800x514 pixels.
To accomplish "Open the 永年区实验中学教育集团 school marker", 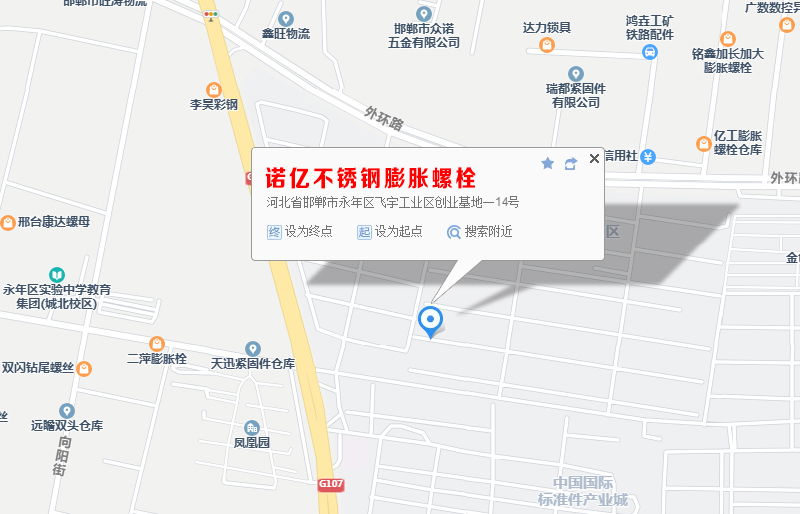I will click(x=57, y=274).
